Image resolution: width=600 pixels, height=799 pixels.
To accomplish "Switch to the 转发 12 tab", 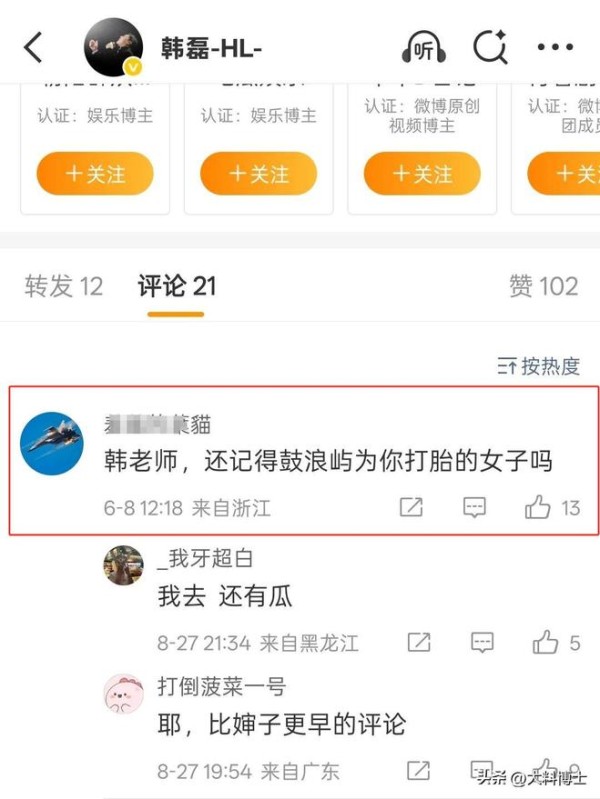I will tap(63, 286).
